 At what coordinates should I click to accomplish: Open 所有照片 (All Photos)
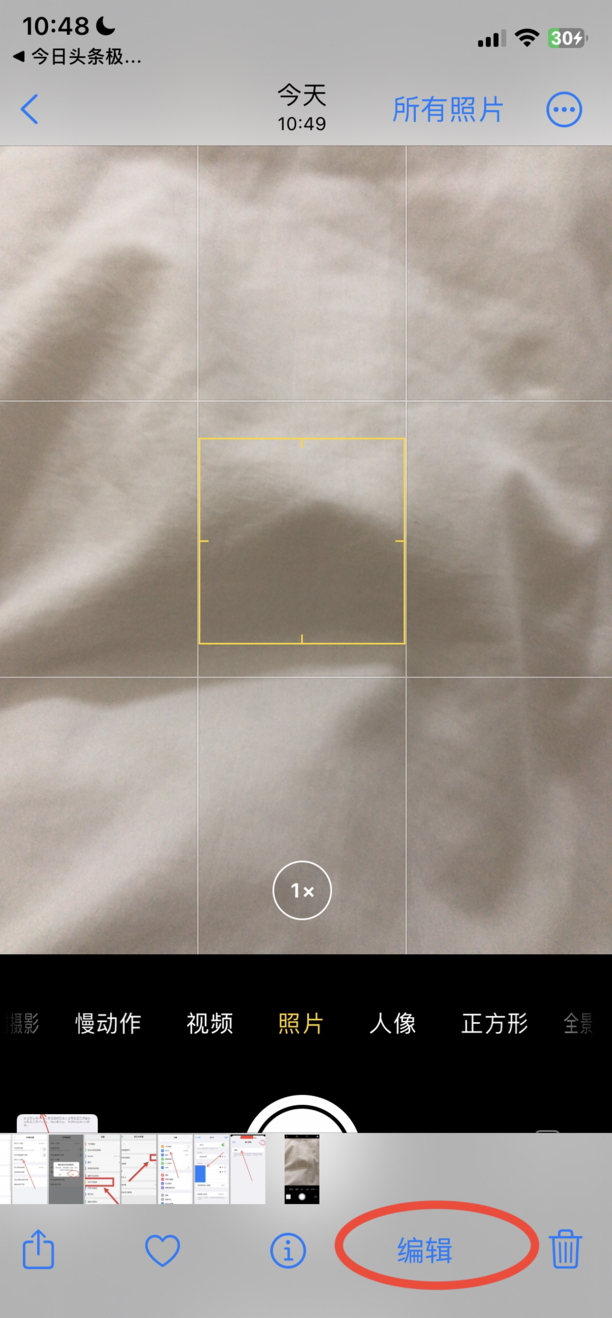point(447,109)
